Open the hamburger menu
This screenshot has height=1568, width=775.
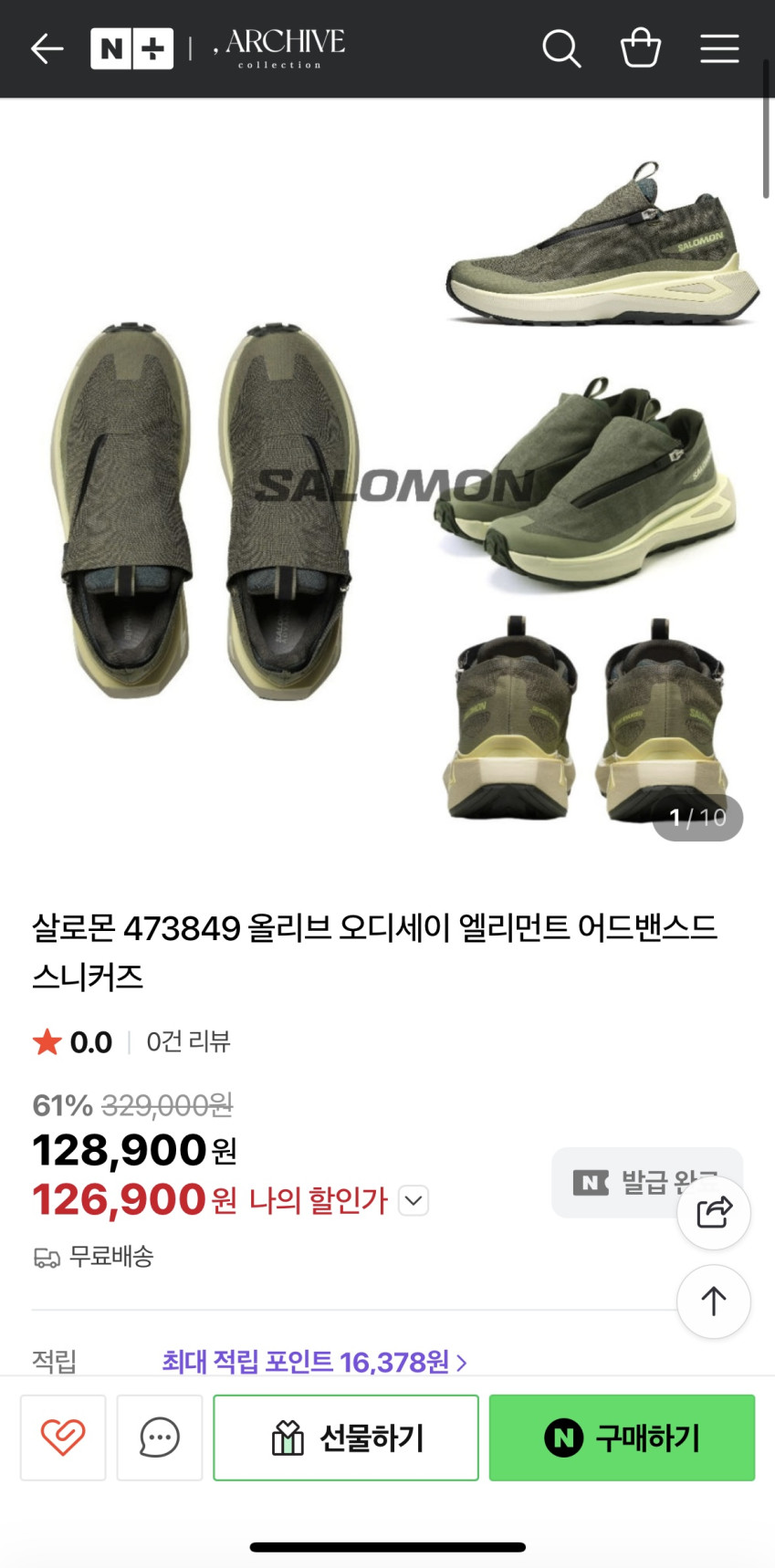[719, 48]
